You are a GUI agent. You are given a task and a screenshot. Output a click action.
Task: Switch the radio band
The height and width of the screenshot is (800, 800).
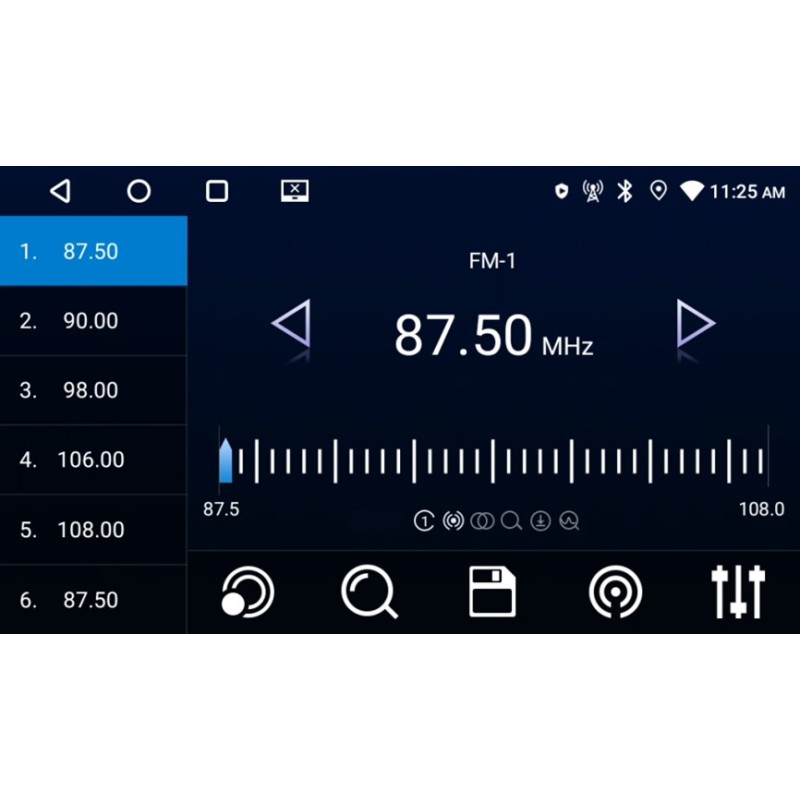[247, 592]
